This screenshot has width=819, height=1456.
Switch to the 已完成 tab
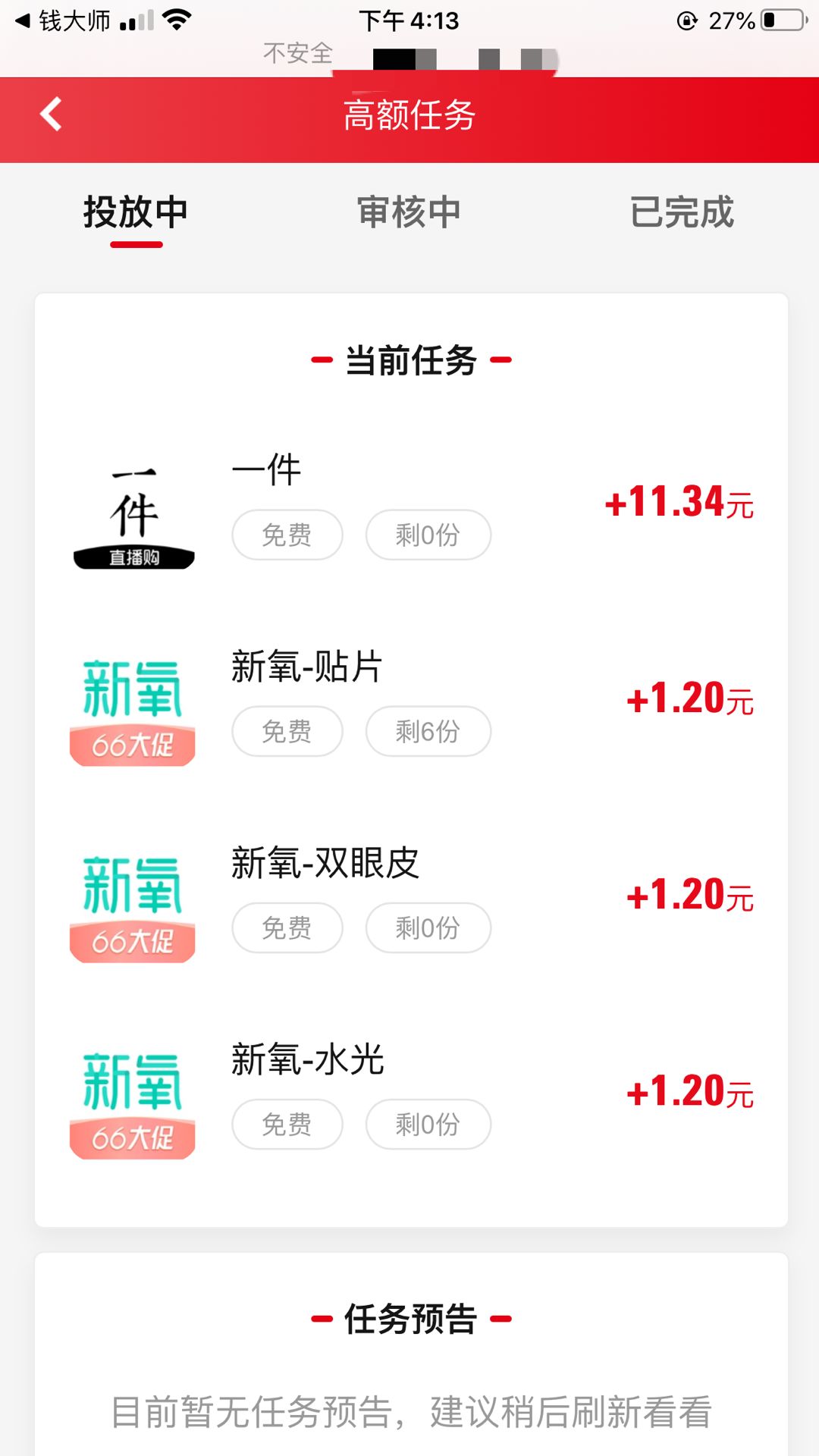coord(682,212)
